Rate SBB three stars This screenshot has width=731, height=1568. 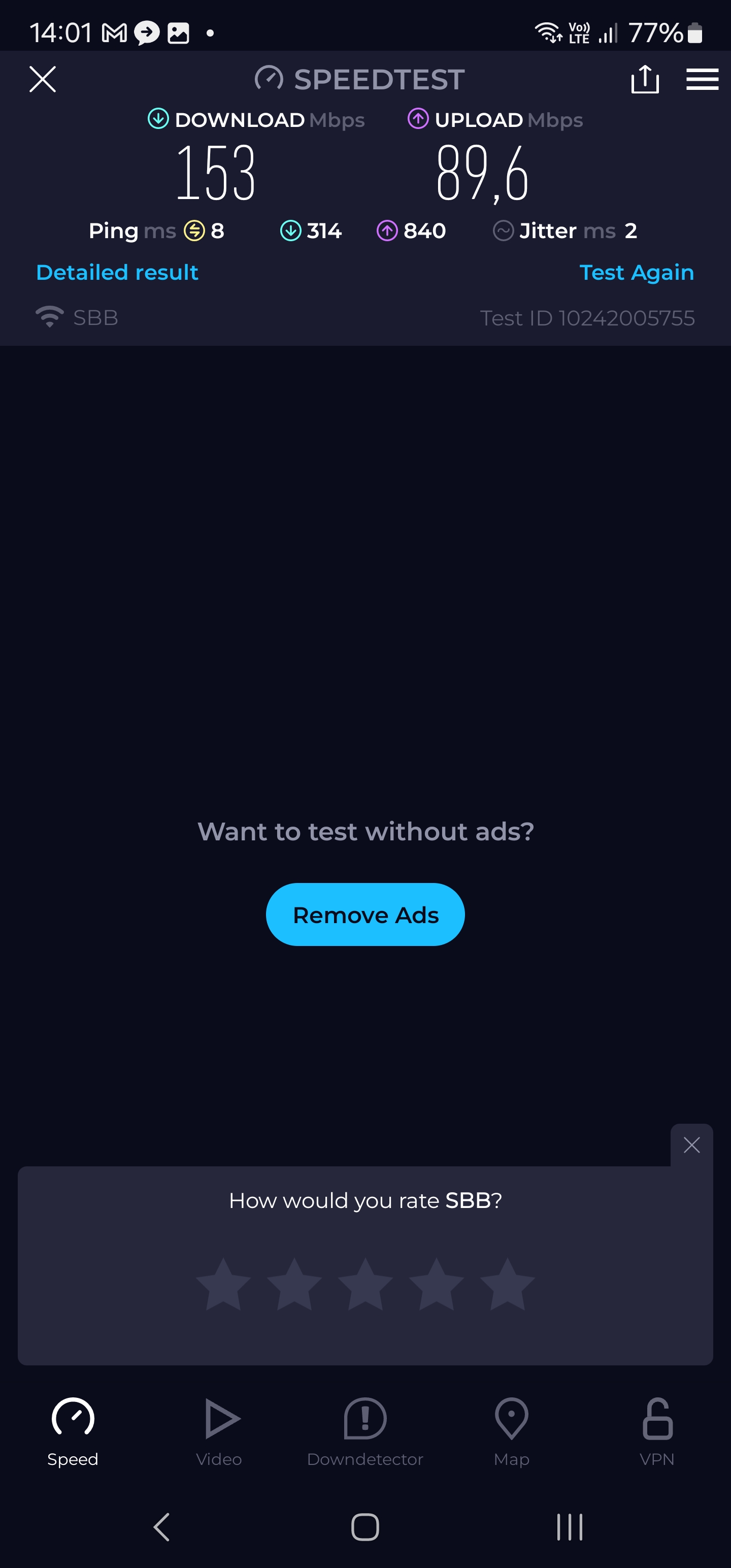point(365,1284)
